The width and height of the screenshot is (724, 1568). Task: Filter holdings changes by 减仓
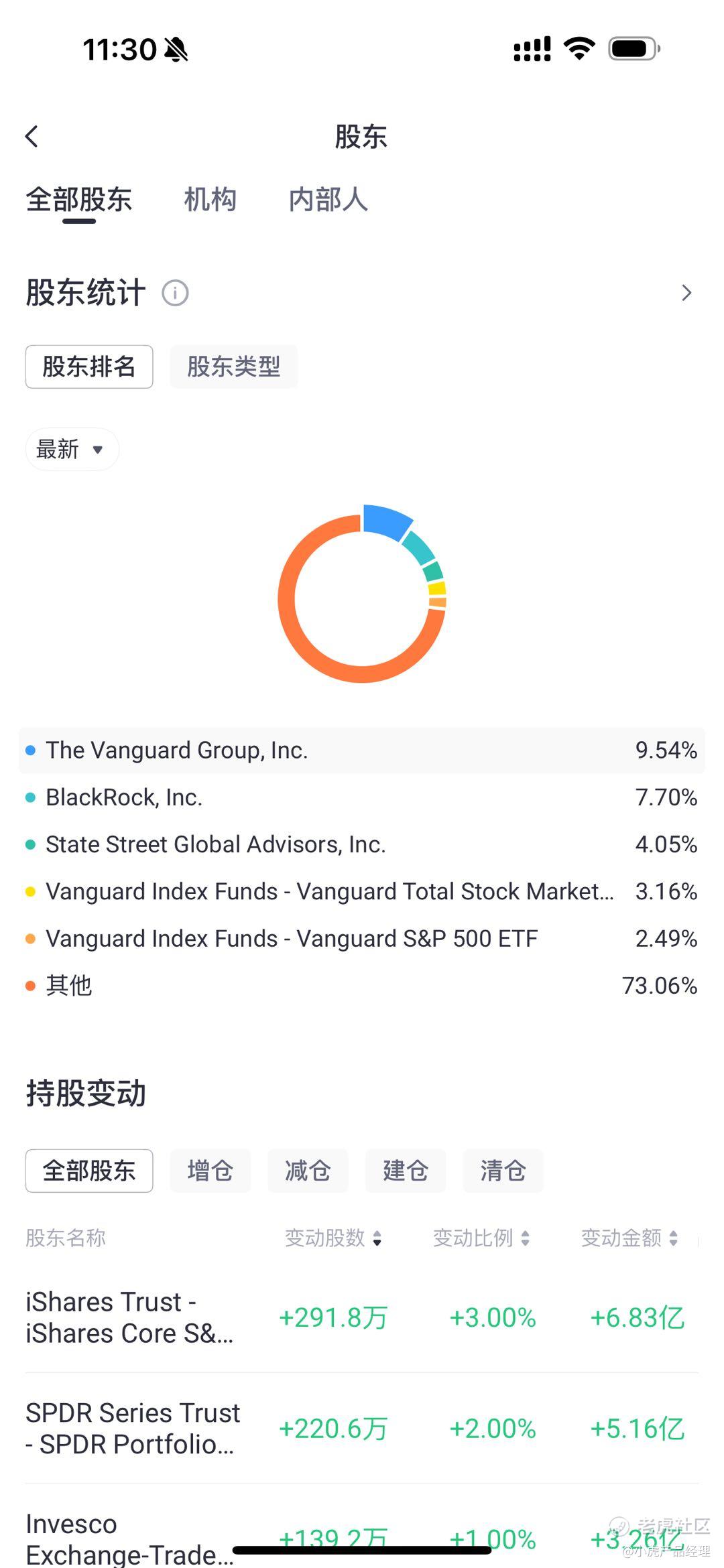[x=308, y=1171]
